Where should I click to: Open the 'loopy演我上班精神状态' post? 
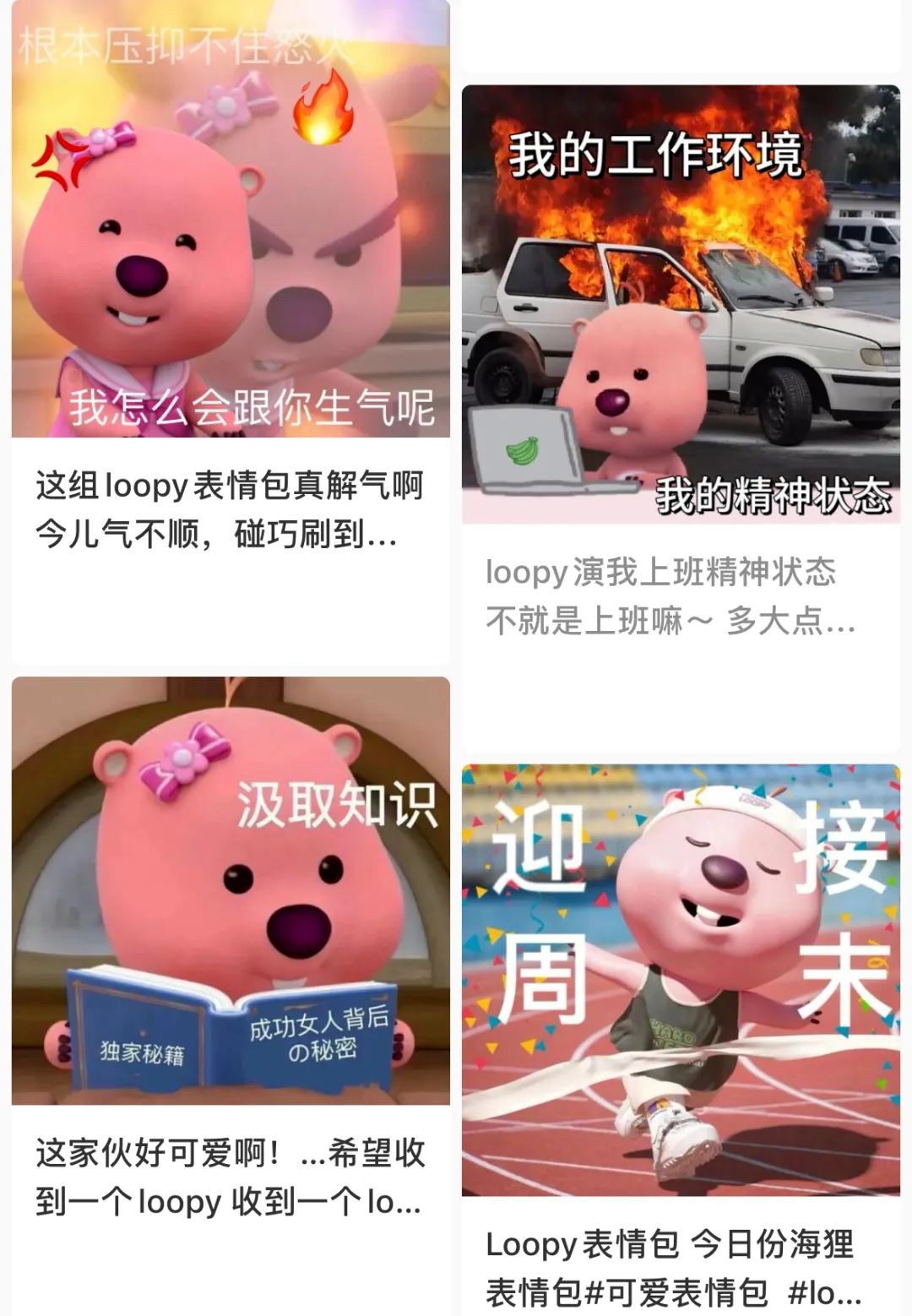681,302
